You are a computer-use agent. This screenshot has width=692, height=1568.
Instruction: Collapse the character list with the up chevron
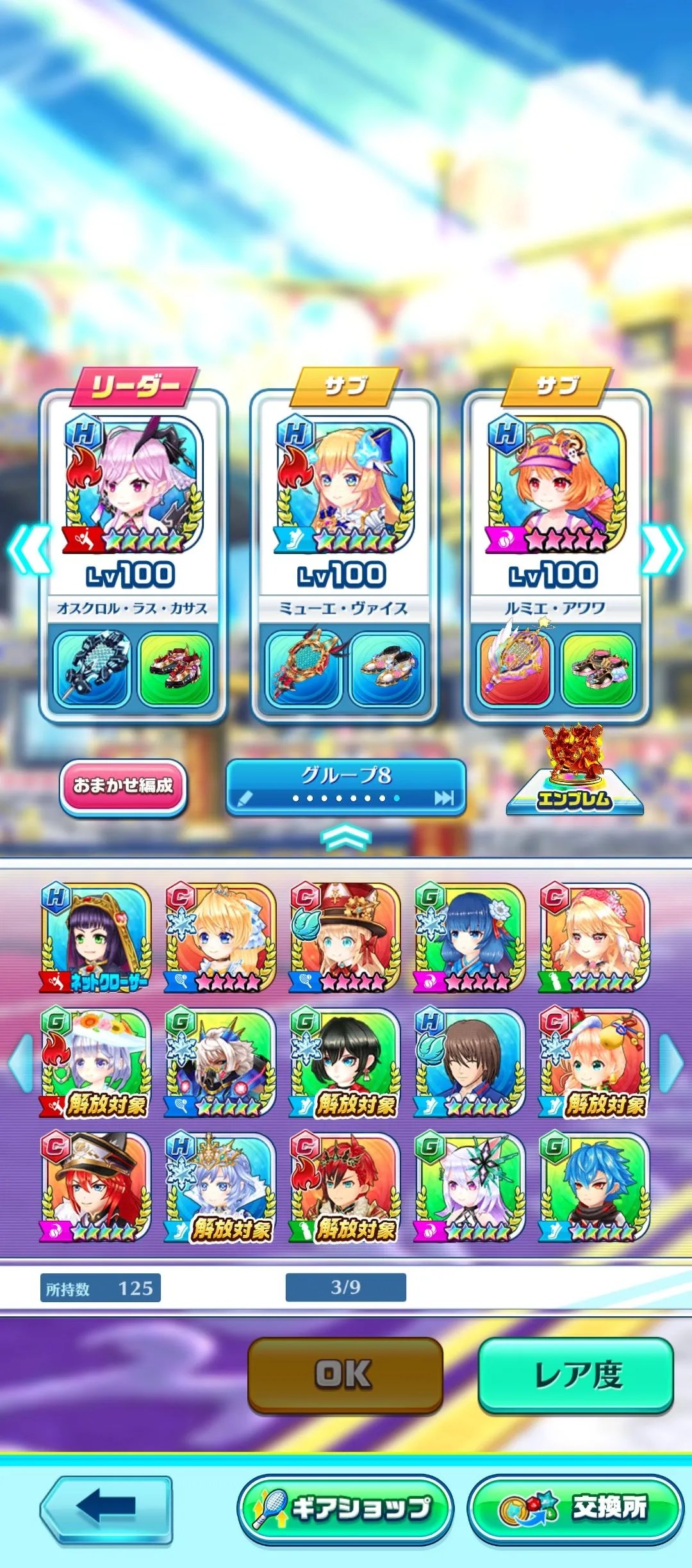[345, 836]
